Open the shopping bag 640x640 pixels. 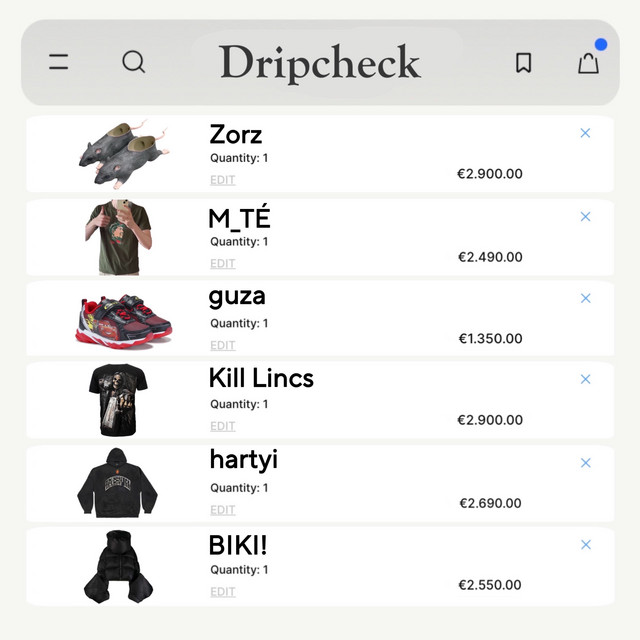(x=588, y=63)
